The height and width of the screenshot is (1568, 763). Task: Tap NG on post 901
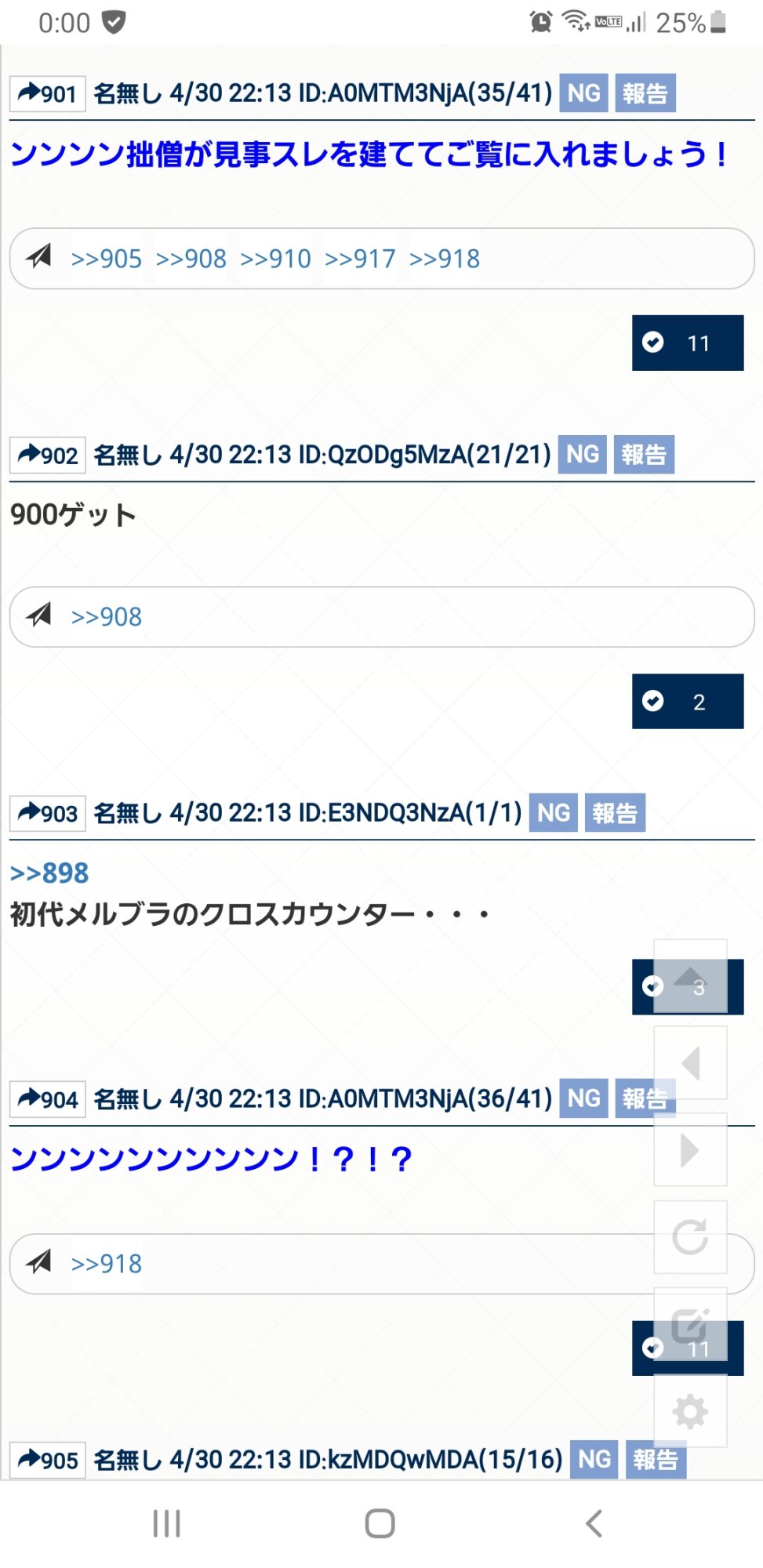click(x=583, y=93)
